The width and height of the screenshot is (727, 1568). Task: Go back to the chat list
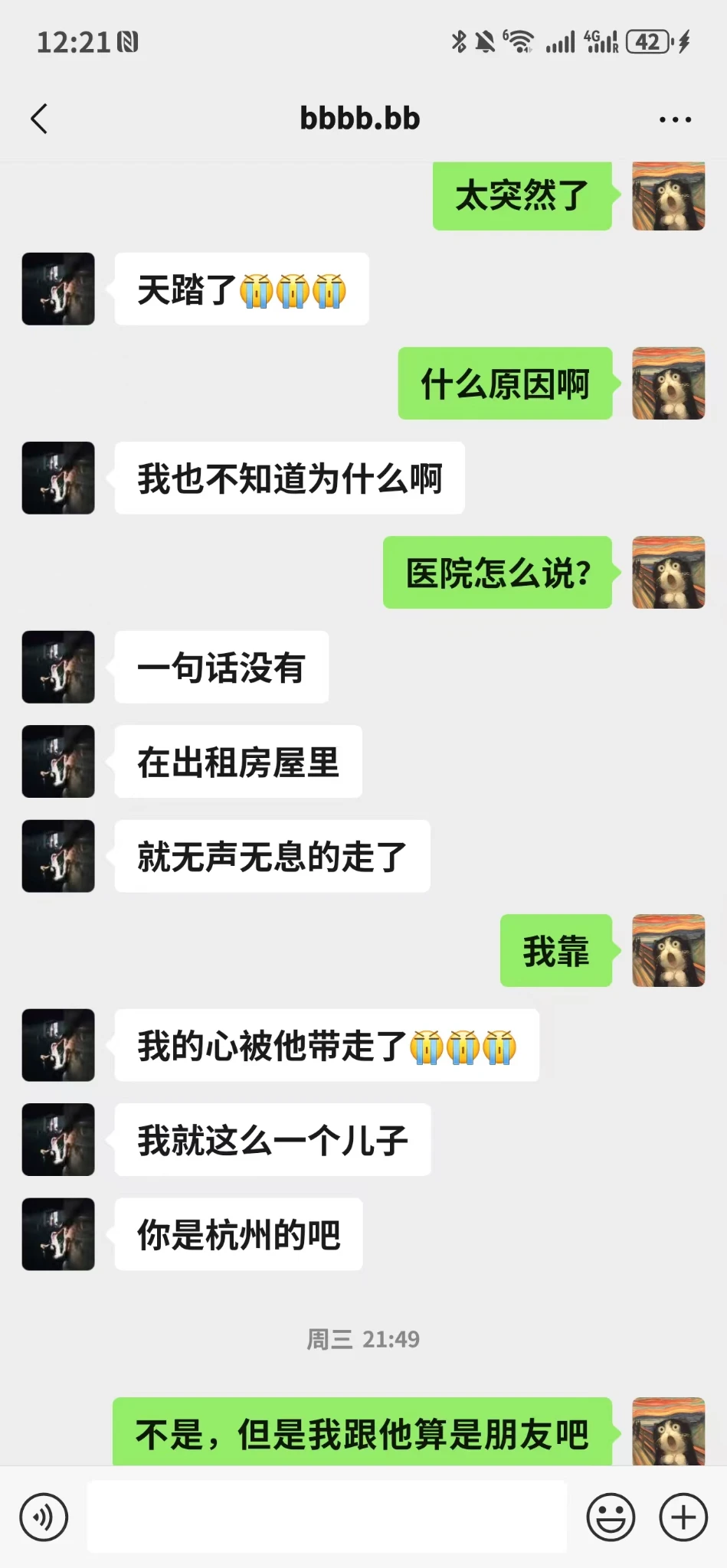pos(40,119)
